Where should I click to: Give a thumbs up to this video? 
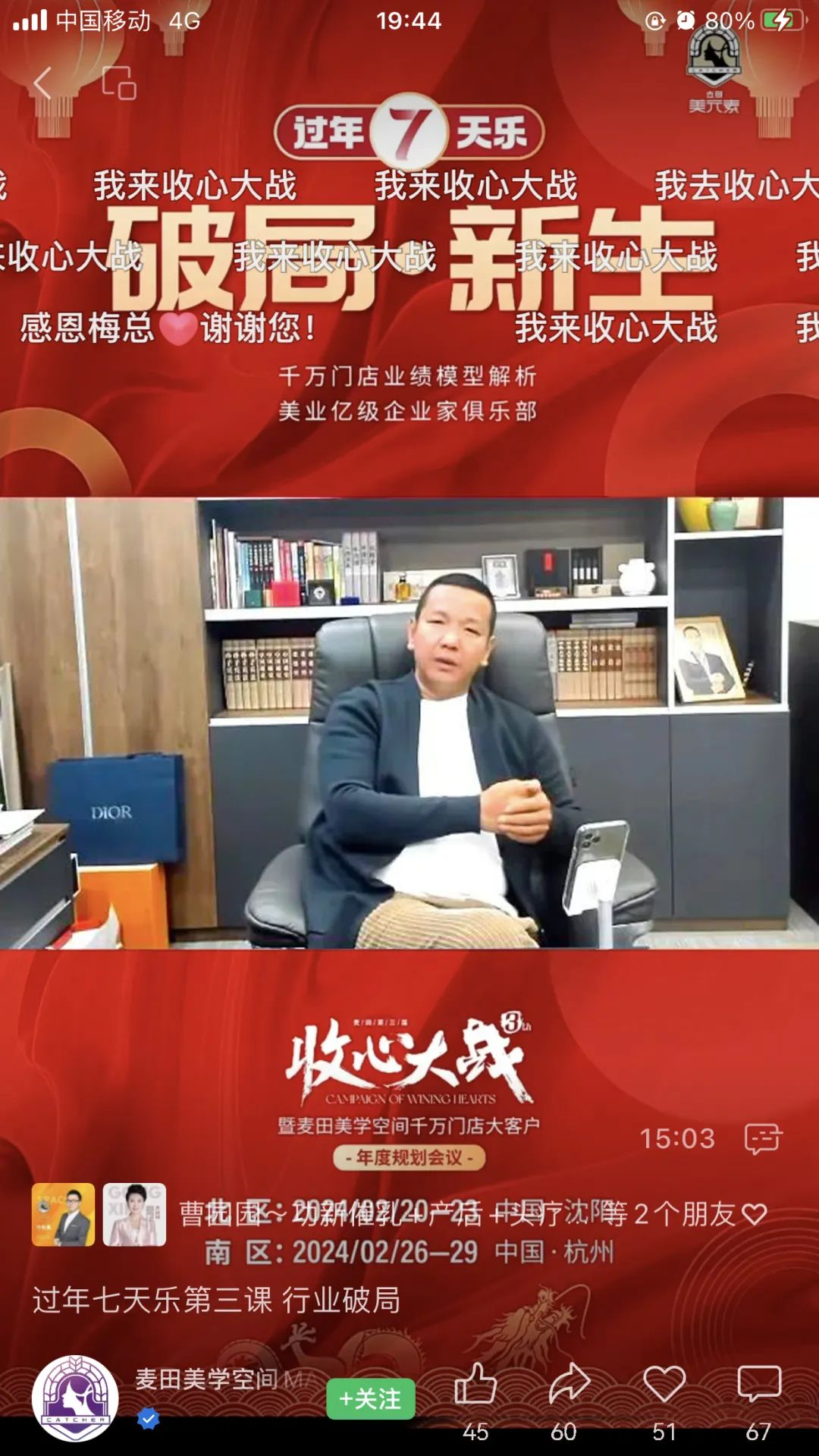tap(475, 1385)
